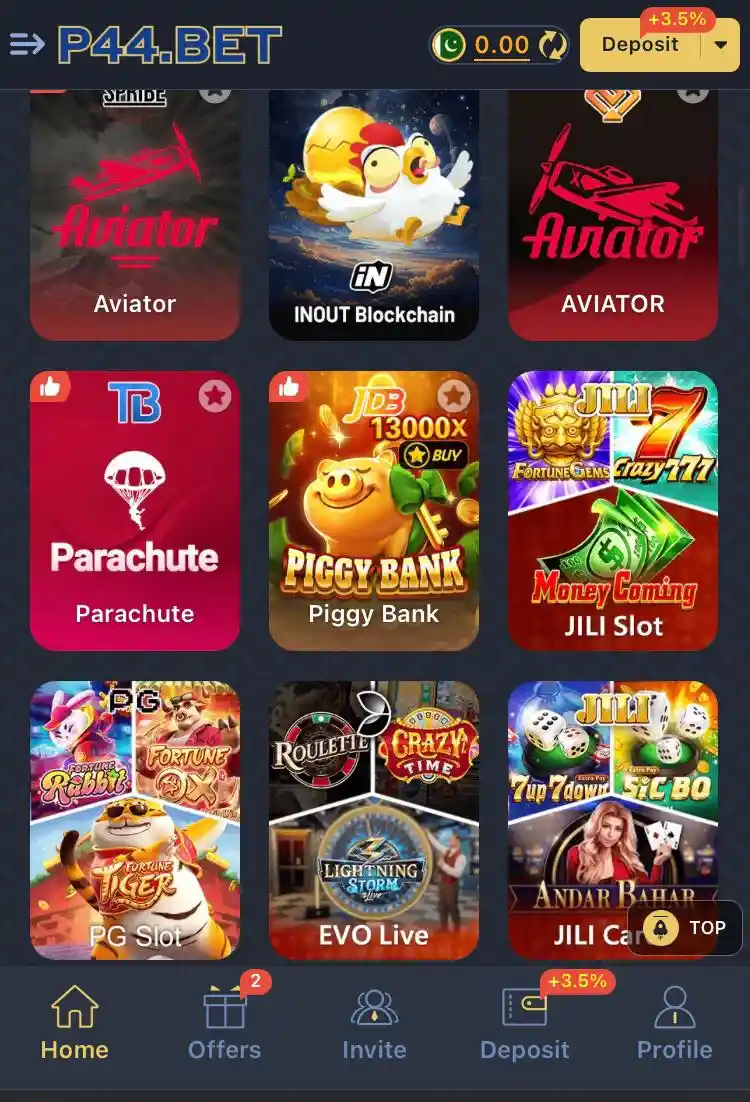Viewport: 750px width, 1102px height.
Task: Open the side drawer menu
Action: click(27, 44)
